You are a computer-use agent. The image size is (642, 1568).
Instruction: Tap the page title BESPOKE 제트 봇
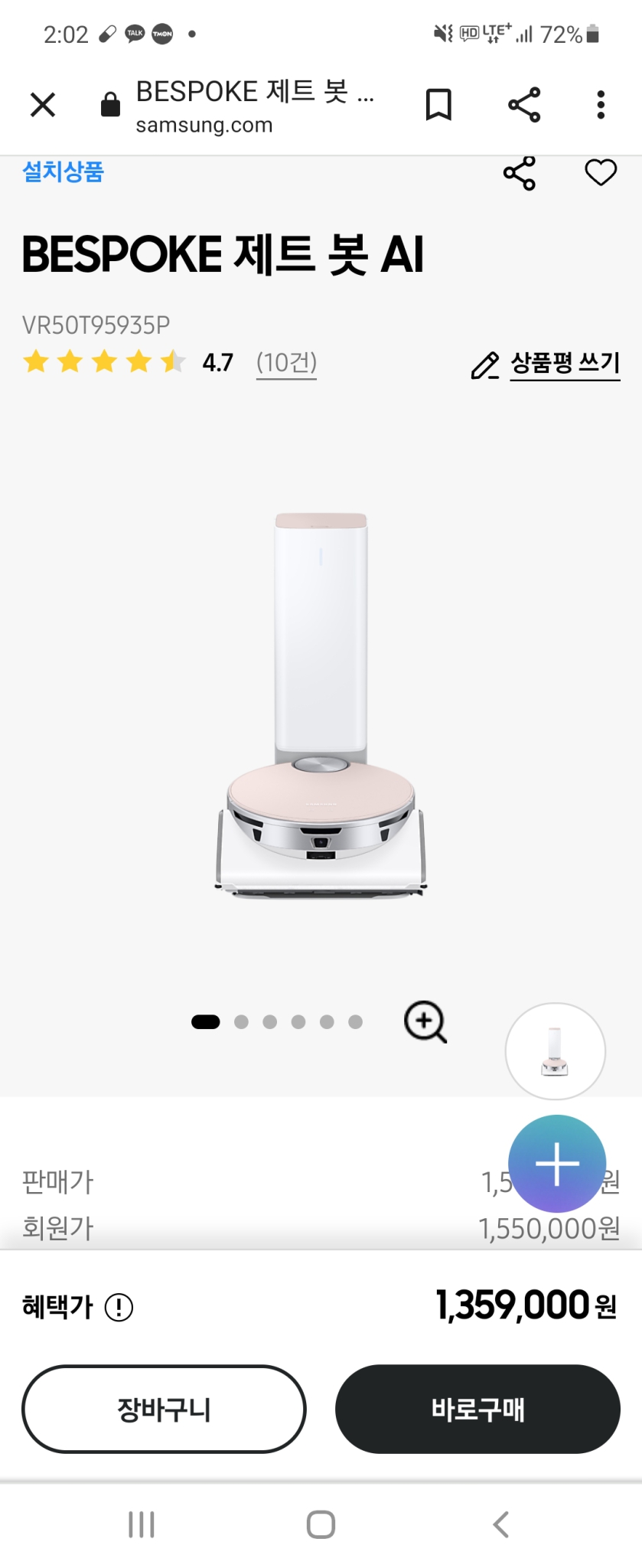256,92
